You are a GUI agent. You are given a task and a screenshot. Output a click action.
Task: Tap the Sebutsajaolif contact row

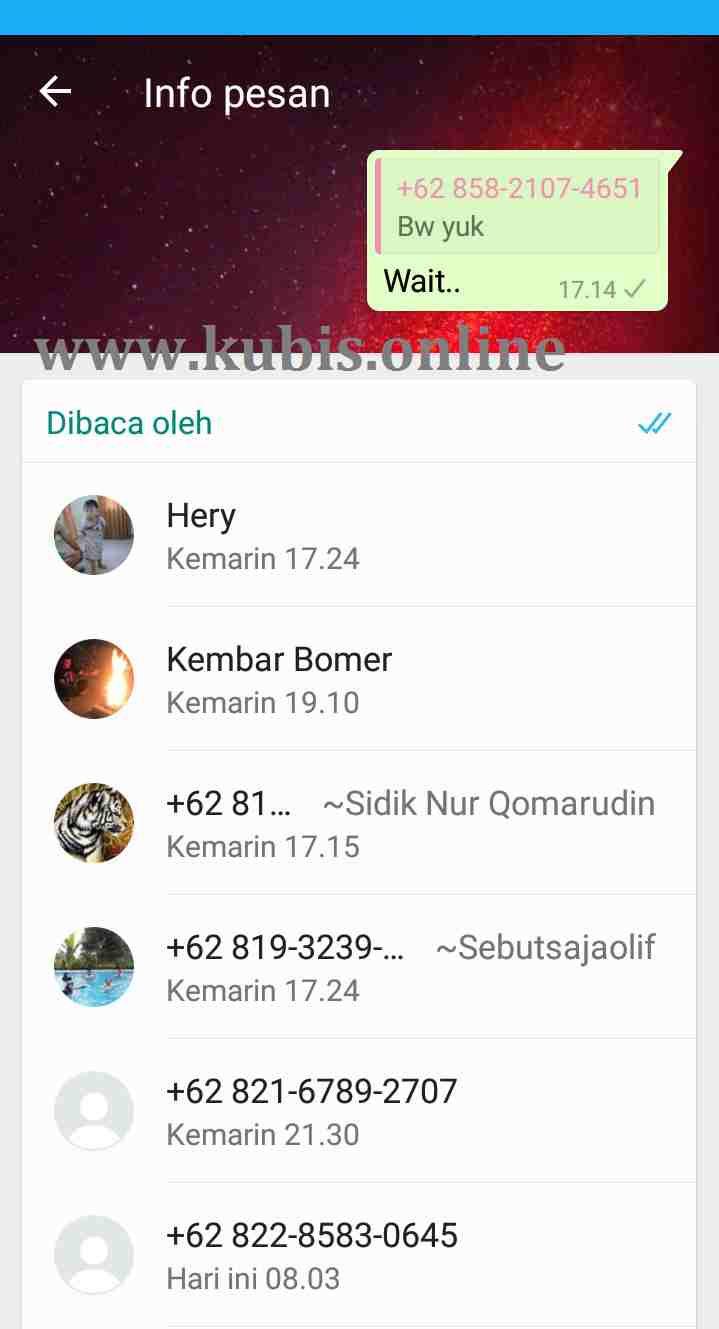coord(358,967)
